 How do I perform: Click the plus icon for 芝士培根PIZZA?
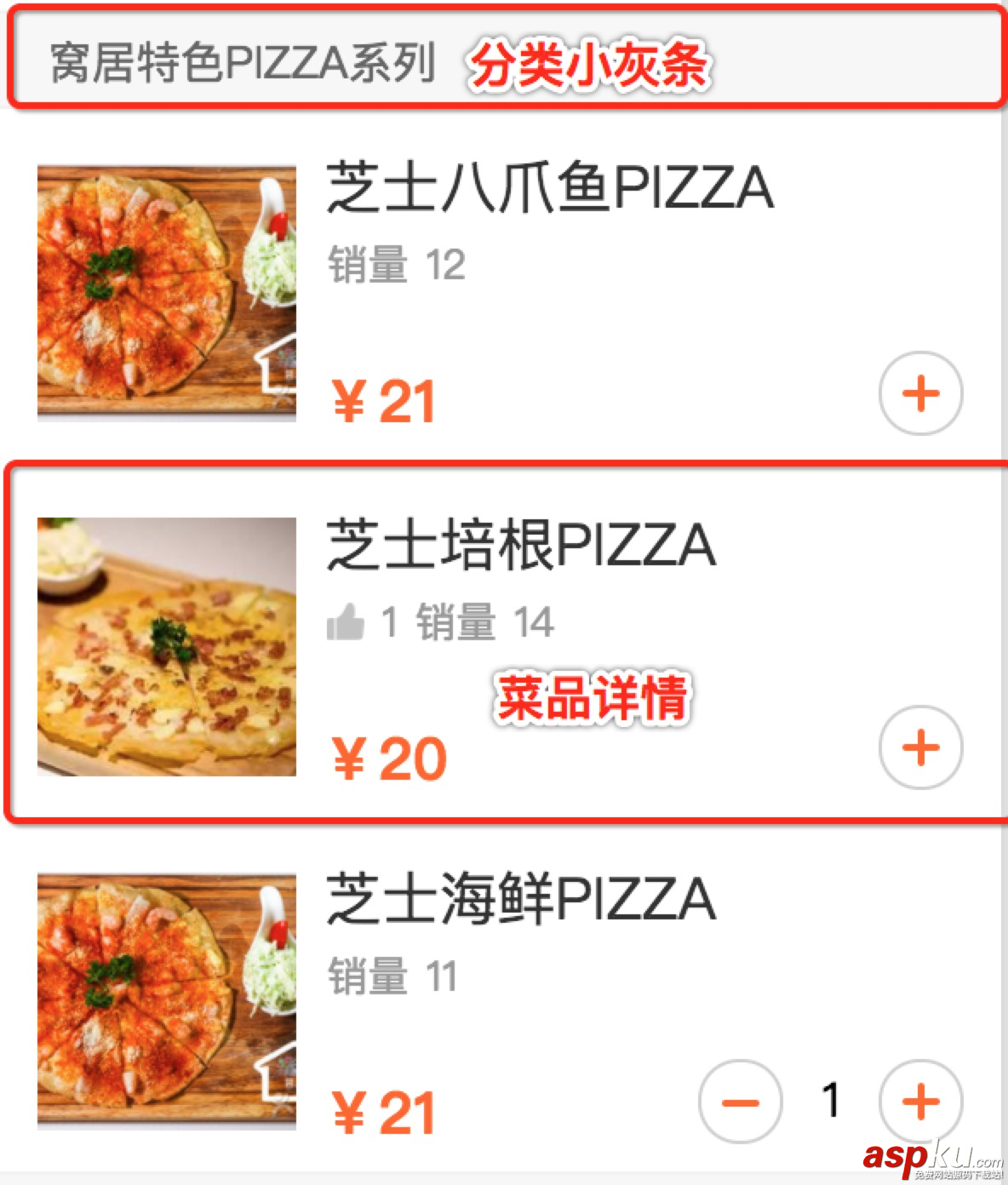[x=919, y=747]
